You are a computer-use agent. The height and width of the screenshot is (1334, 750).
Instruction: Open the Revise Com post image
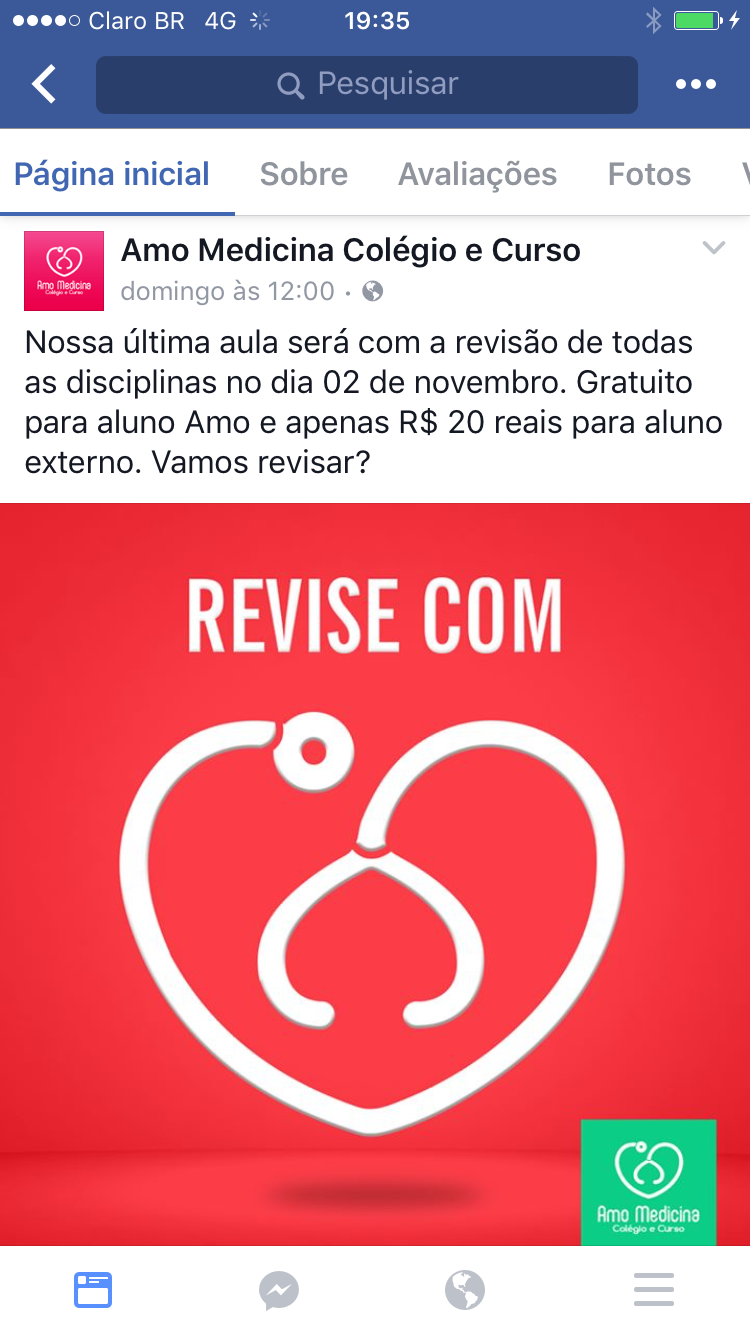pos(375,874)
